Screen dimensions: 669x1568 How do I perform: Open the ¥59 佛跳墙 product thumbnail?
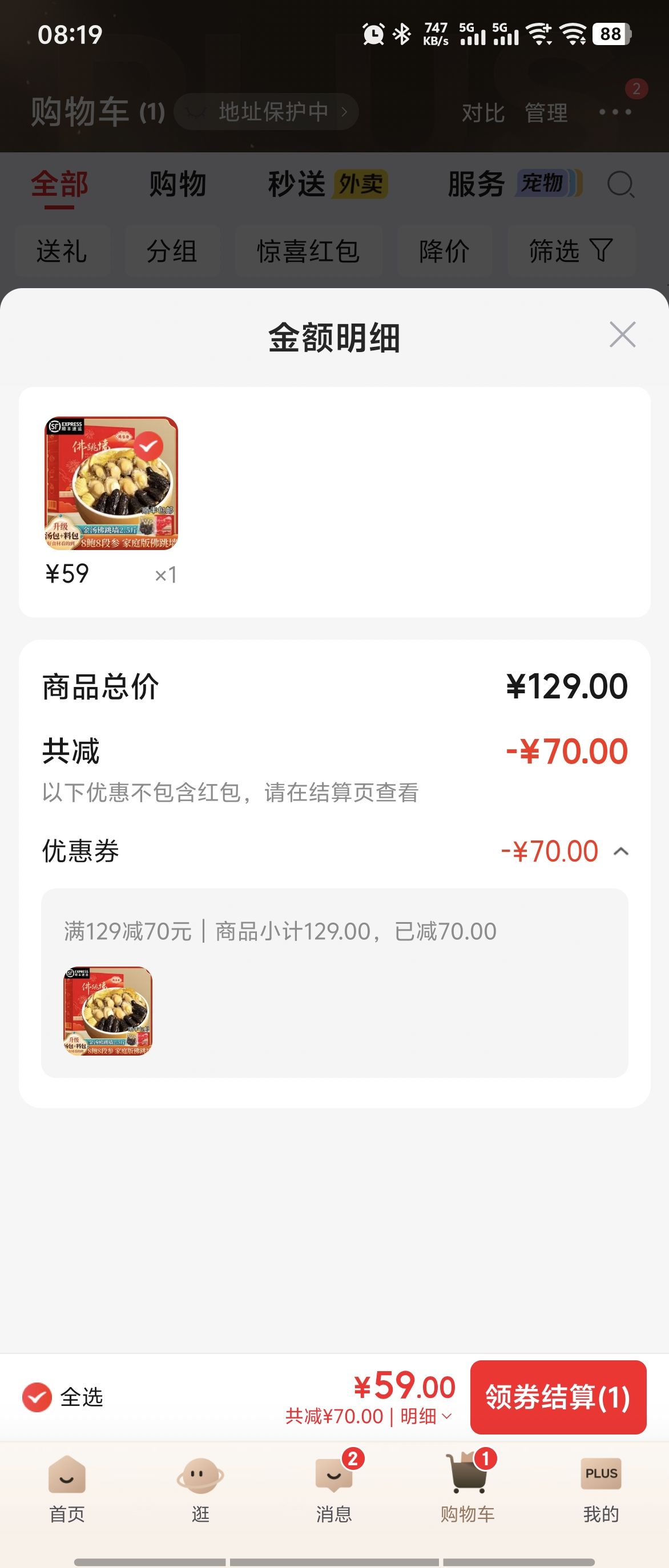(x=111, y=483)
